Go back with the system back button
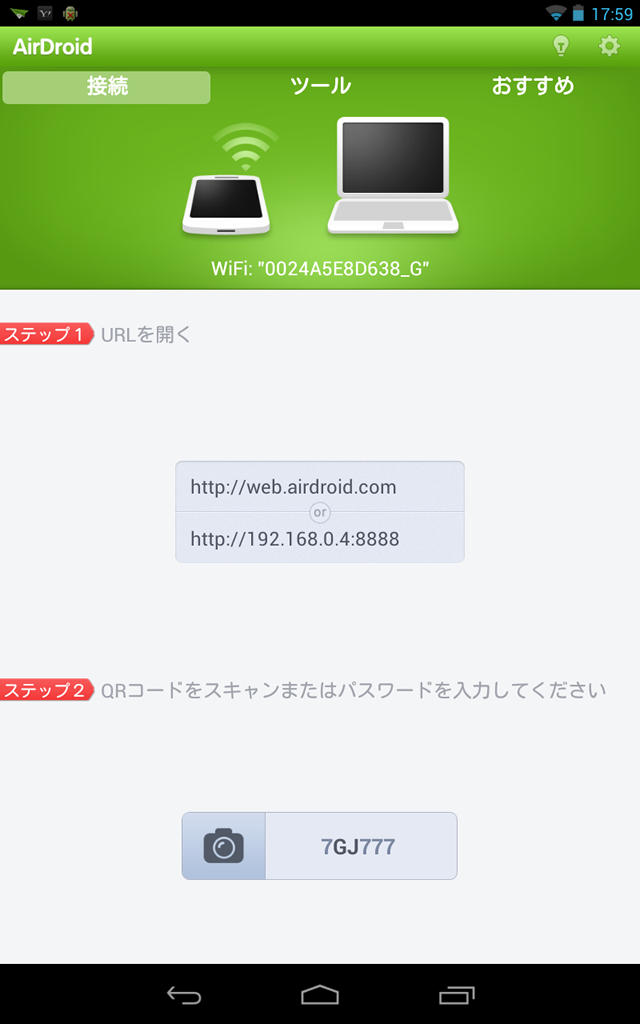 pyautogui.click(x=184, y=995)
